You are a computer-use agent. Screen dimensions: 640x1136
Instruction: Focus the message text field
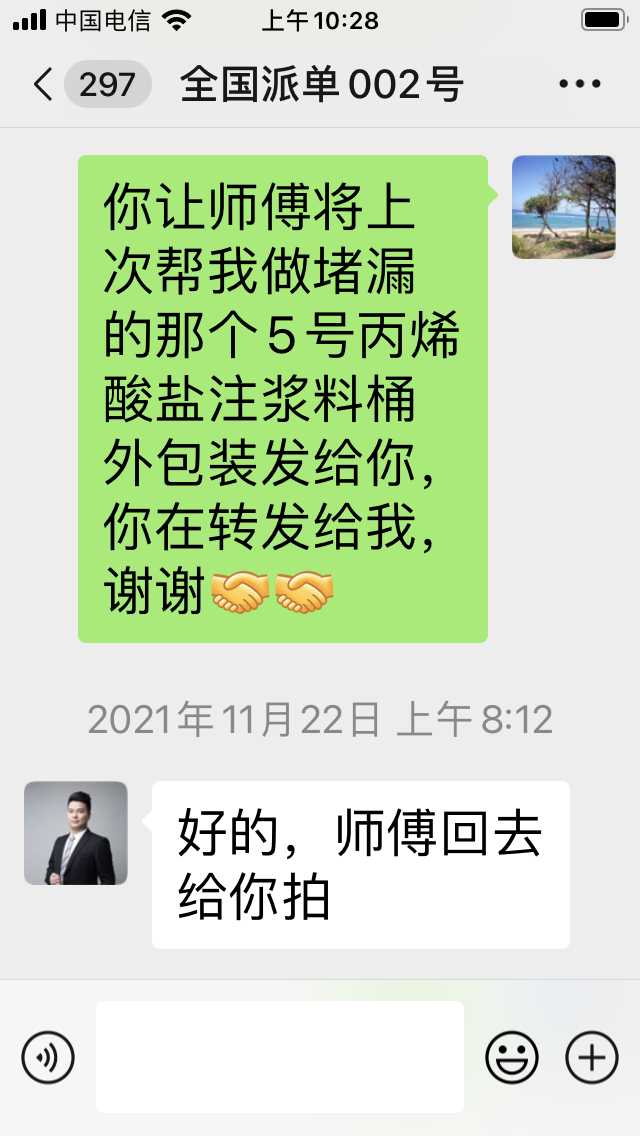280,1057
